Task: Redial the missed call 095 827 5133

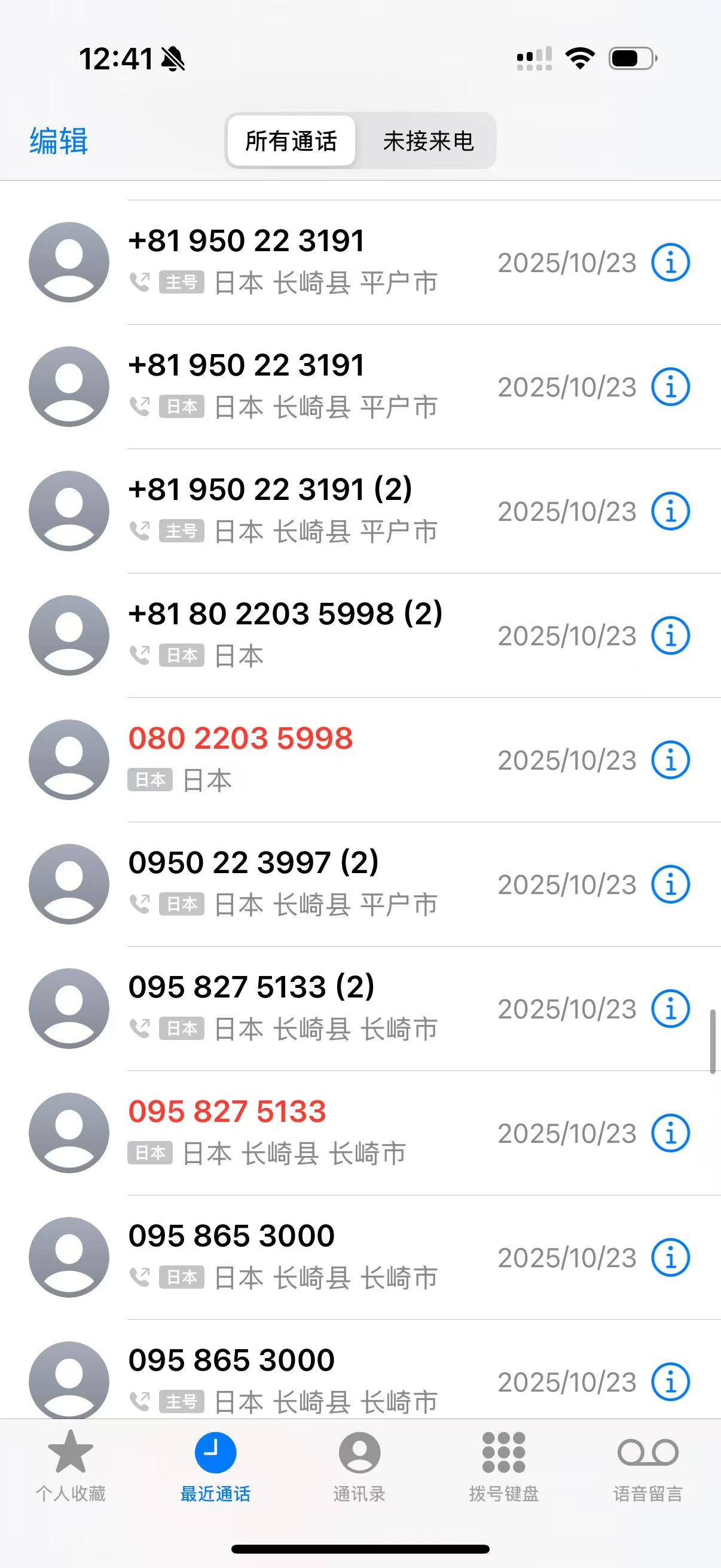Action: (227, 1112)
